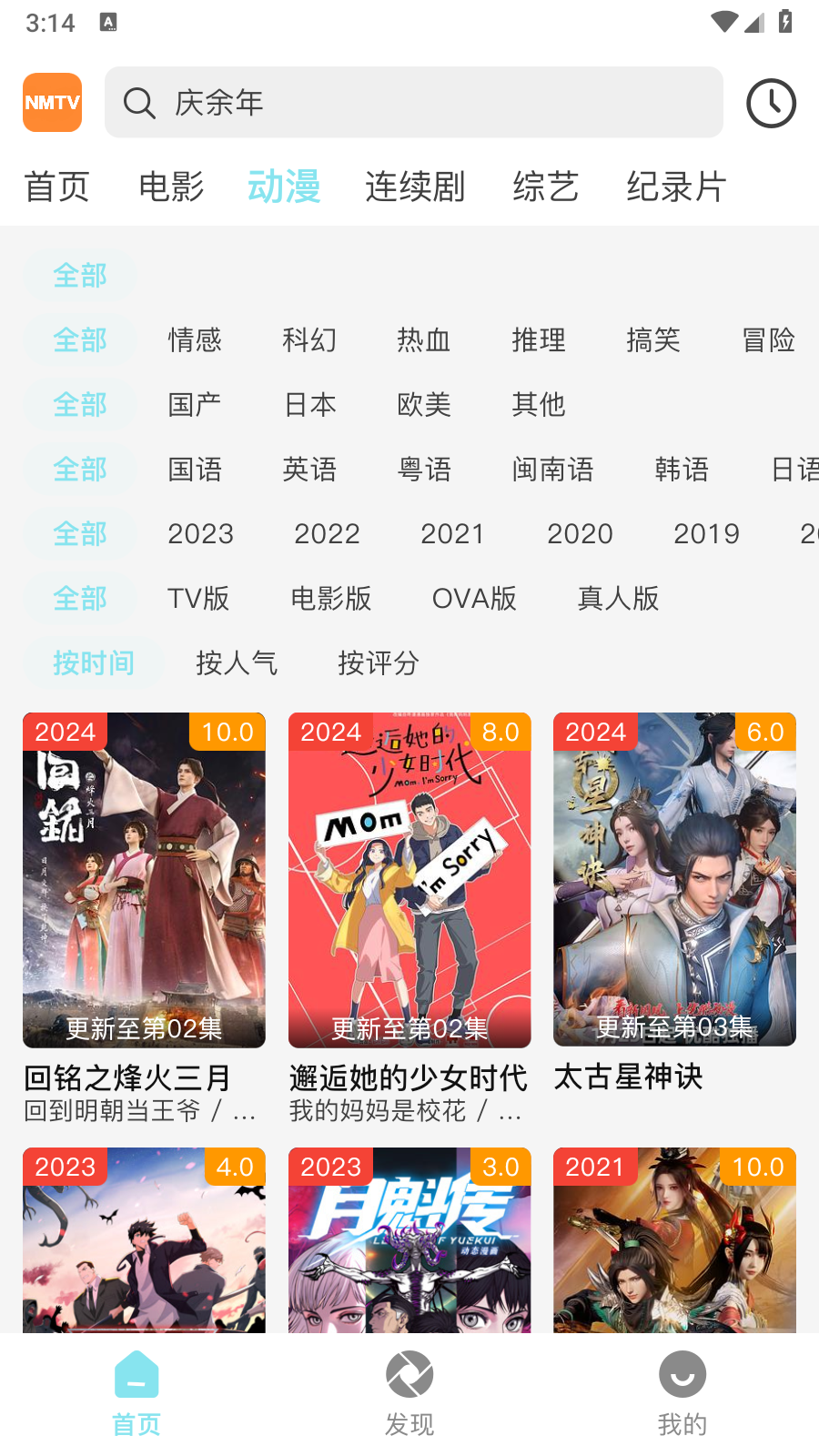Image resolution: width=819 pixels, height=1456 pixels.
Task: Switch to the 连续剧 tab
Action: (414, 187)
